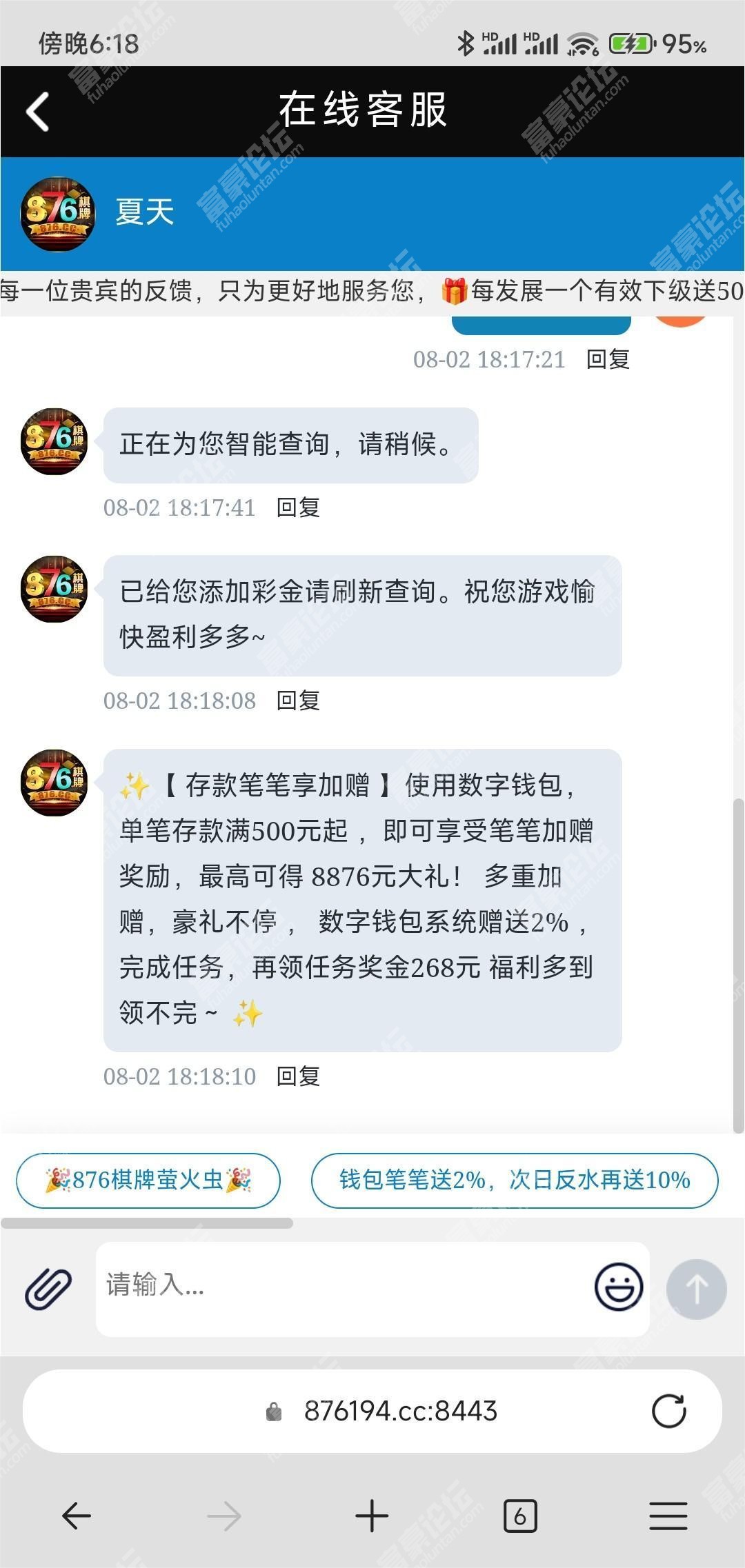Tap the address bar 876194.cc:8443
This screenshot has width=745, height=1568.
point(400,1411)
